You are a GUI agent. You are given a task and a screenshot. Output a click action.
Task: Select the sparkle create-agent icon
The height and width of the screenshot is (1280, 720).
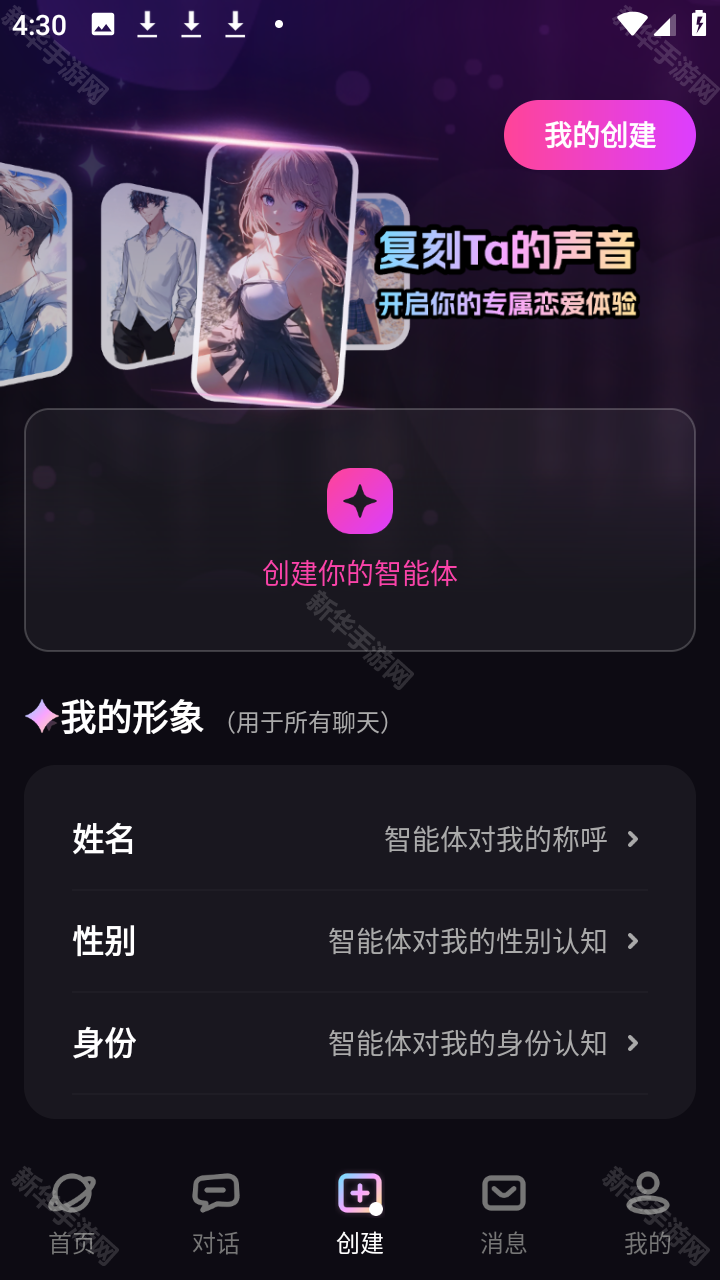tap(359, 500)
